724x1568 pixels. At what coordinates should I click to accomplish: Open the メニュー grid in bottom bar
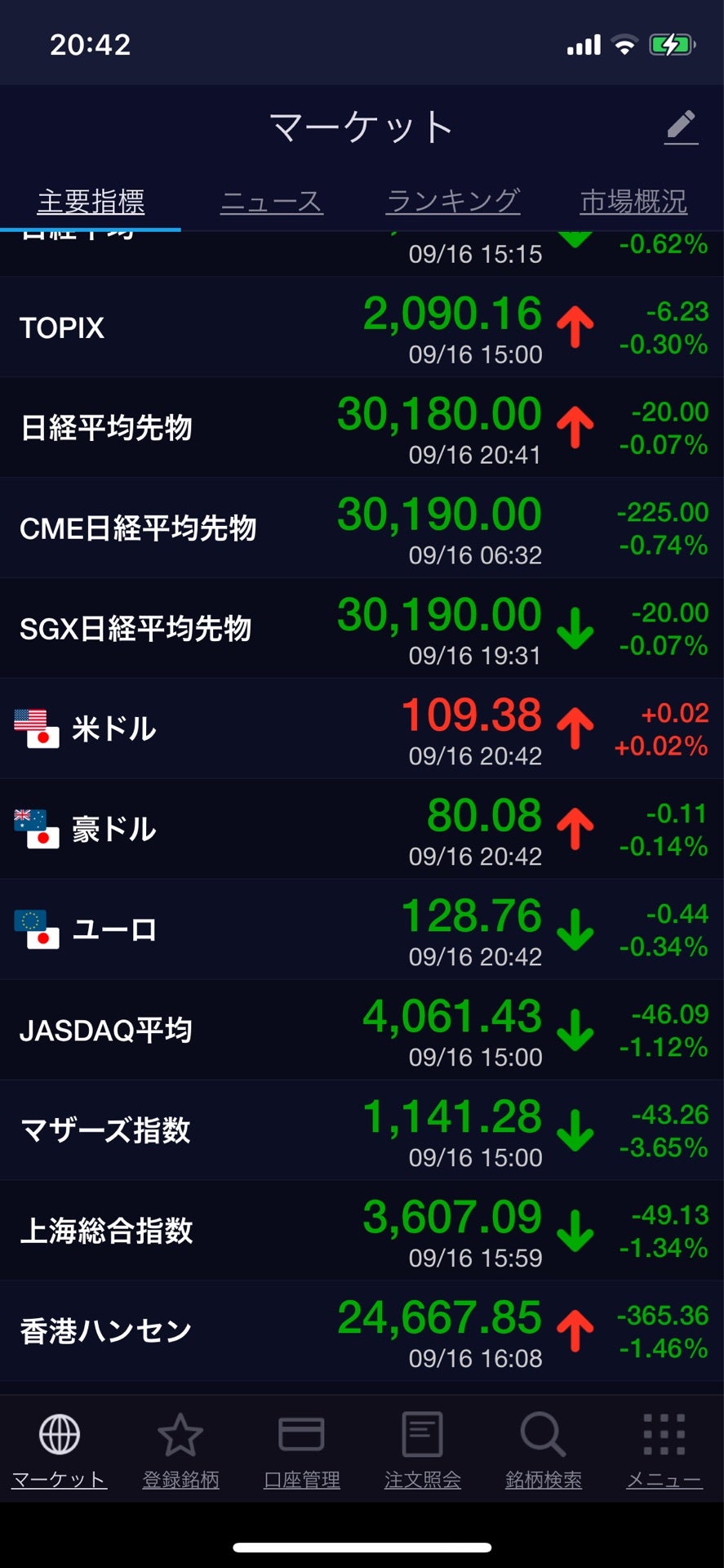click(664, 1450)
